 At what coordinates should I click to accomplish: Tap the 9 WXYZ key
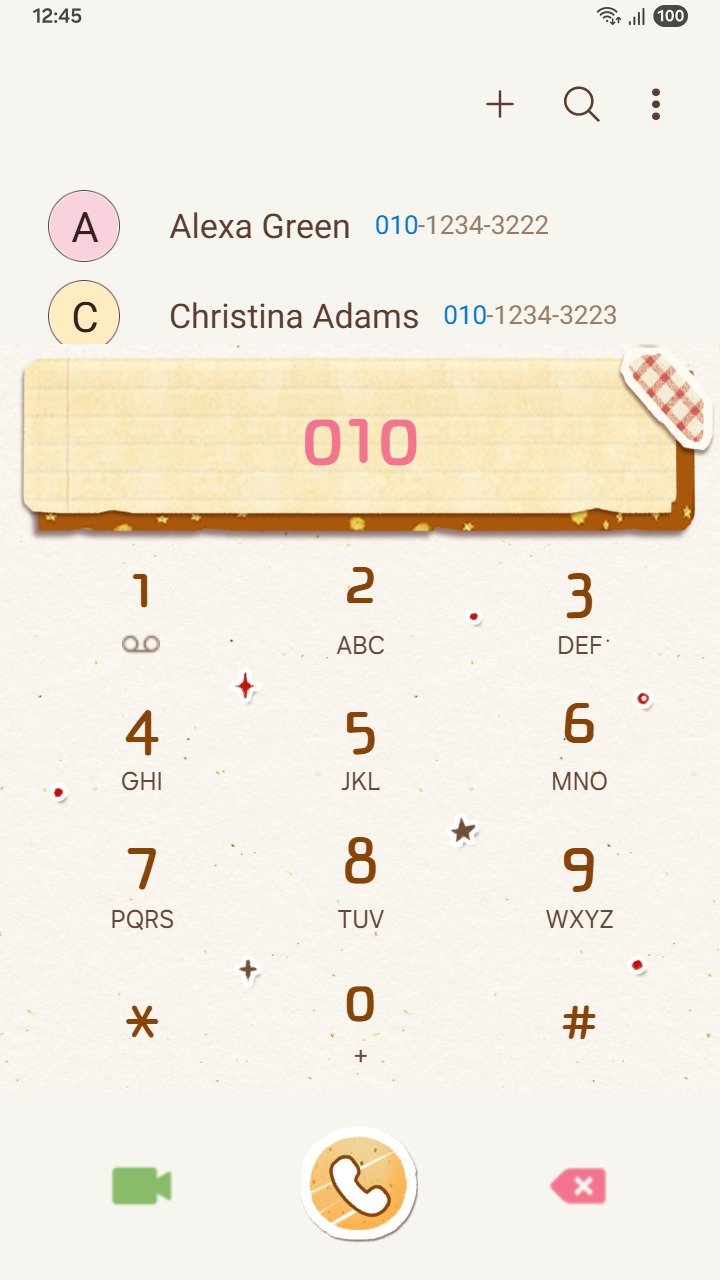[579, 885]
